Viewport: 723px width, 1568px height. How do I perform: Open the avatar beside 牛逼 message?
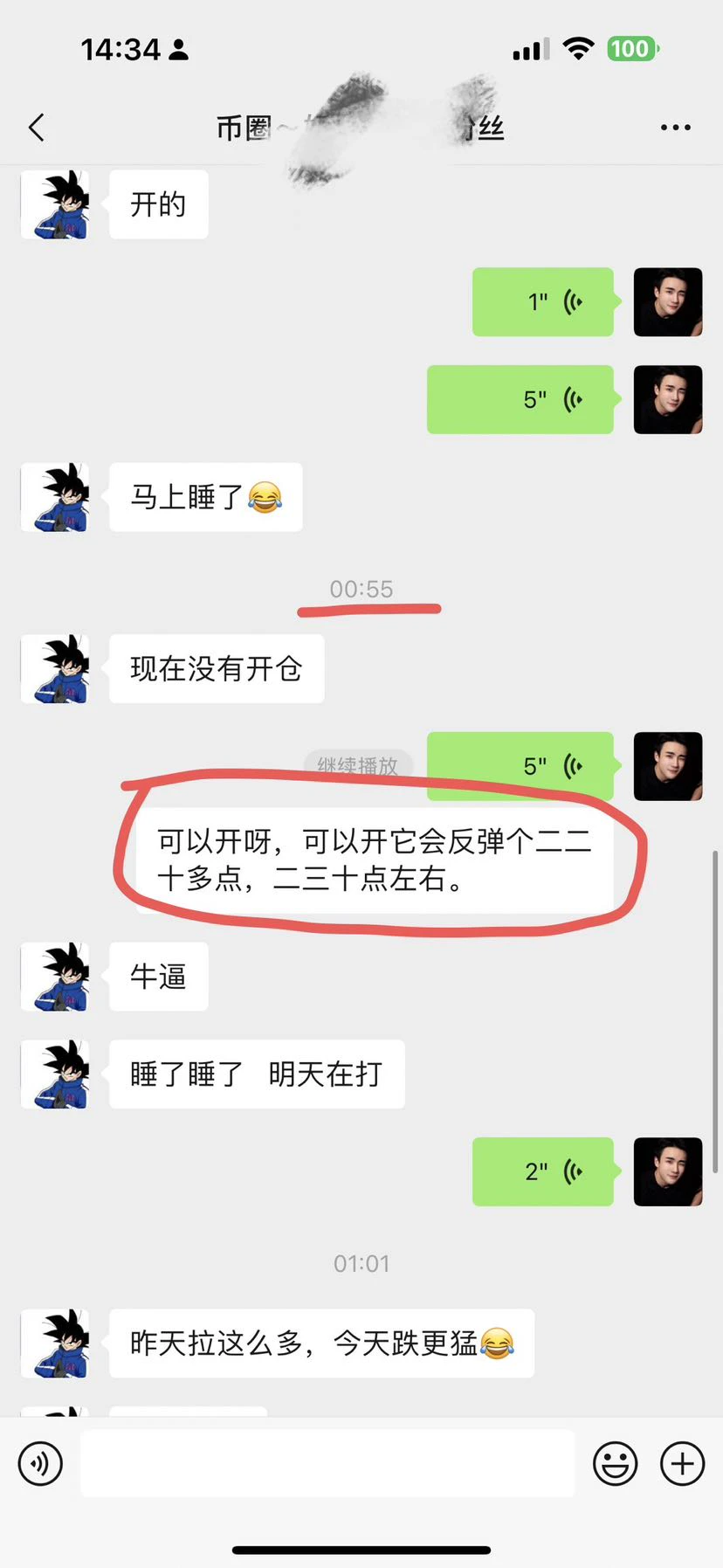(56, 977)
